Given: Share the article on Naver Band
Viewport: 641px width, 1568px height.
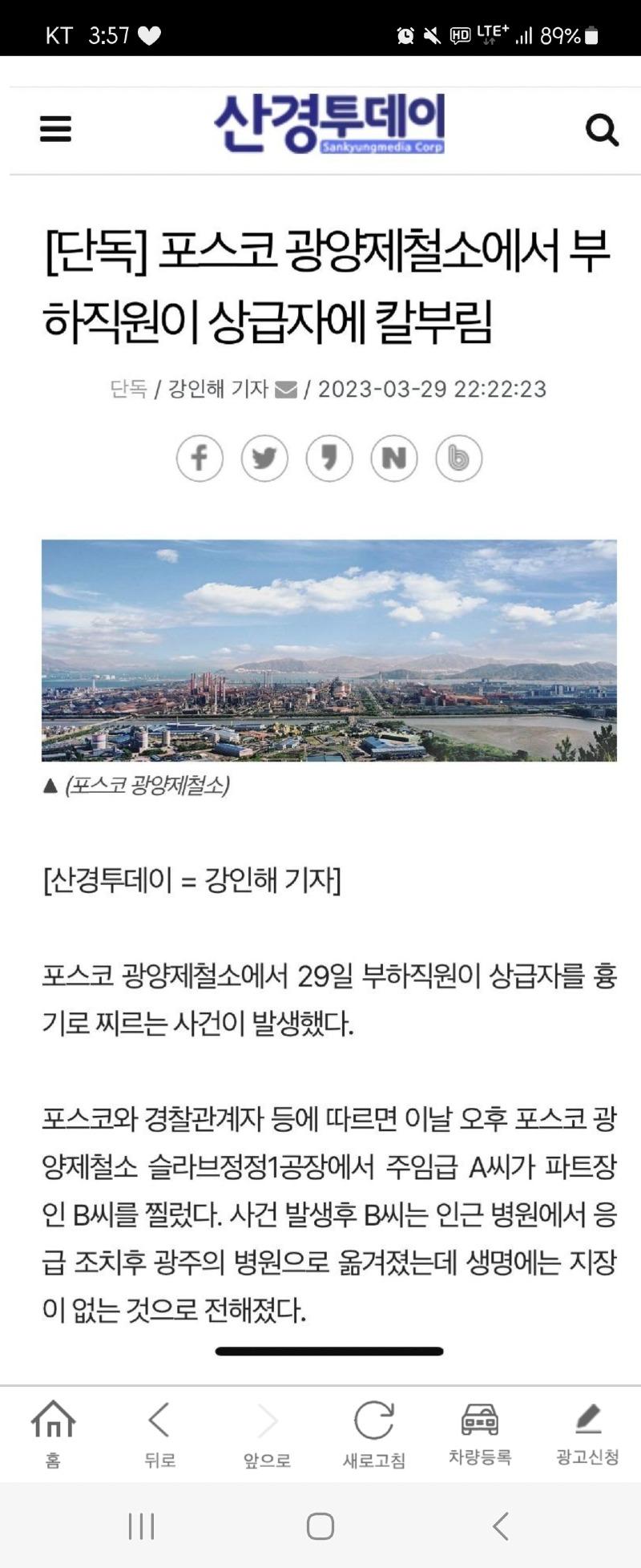Looking at the screenshot, I should coord(458,459).
